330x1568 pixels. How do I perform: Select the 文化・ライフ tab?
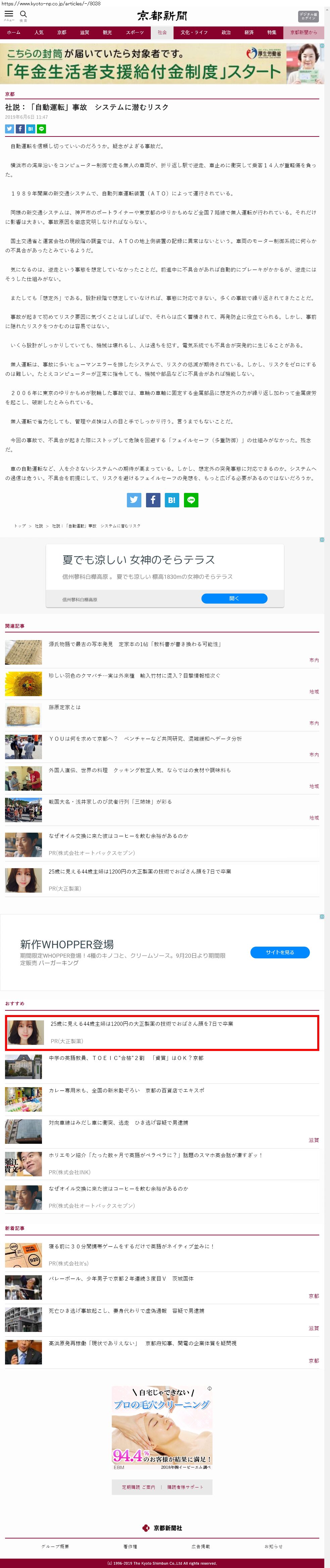(x=194, y=32)
